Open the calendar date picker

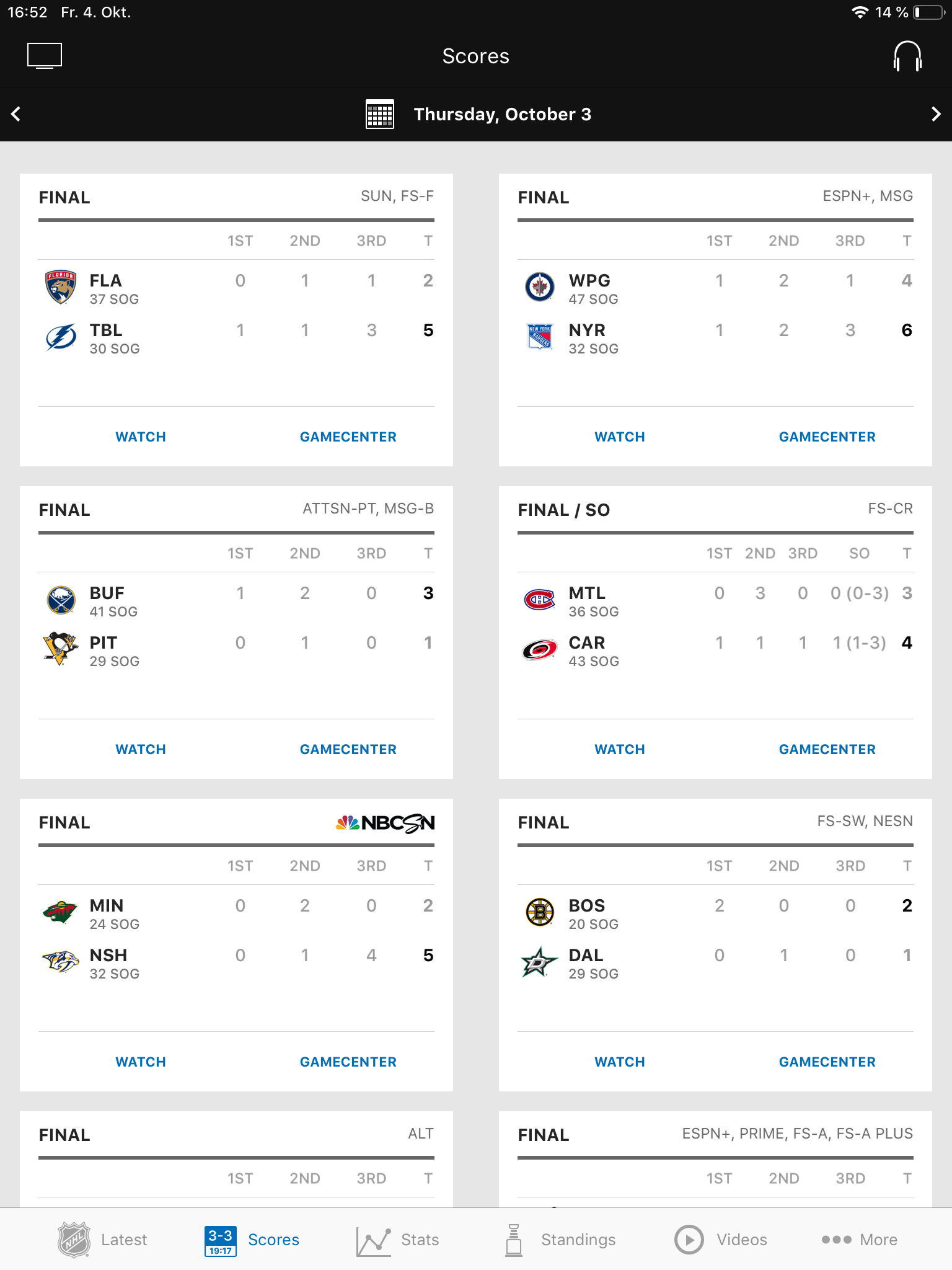(x=380, y=114)
